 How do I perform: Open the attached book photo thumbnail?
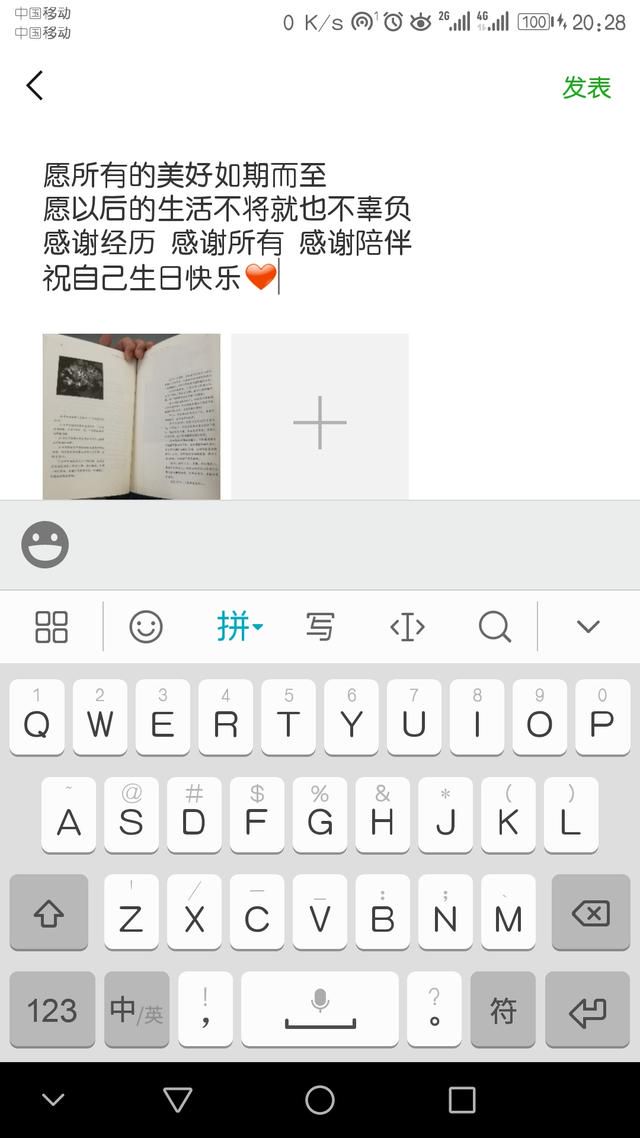tap(131, 416)
